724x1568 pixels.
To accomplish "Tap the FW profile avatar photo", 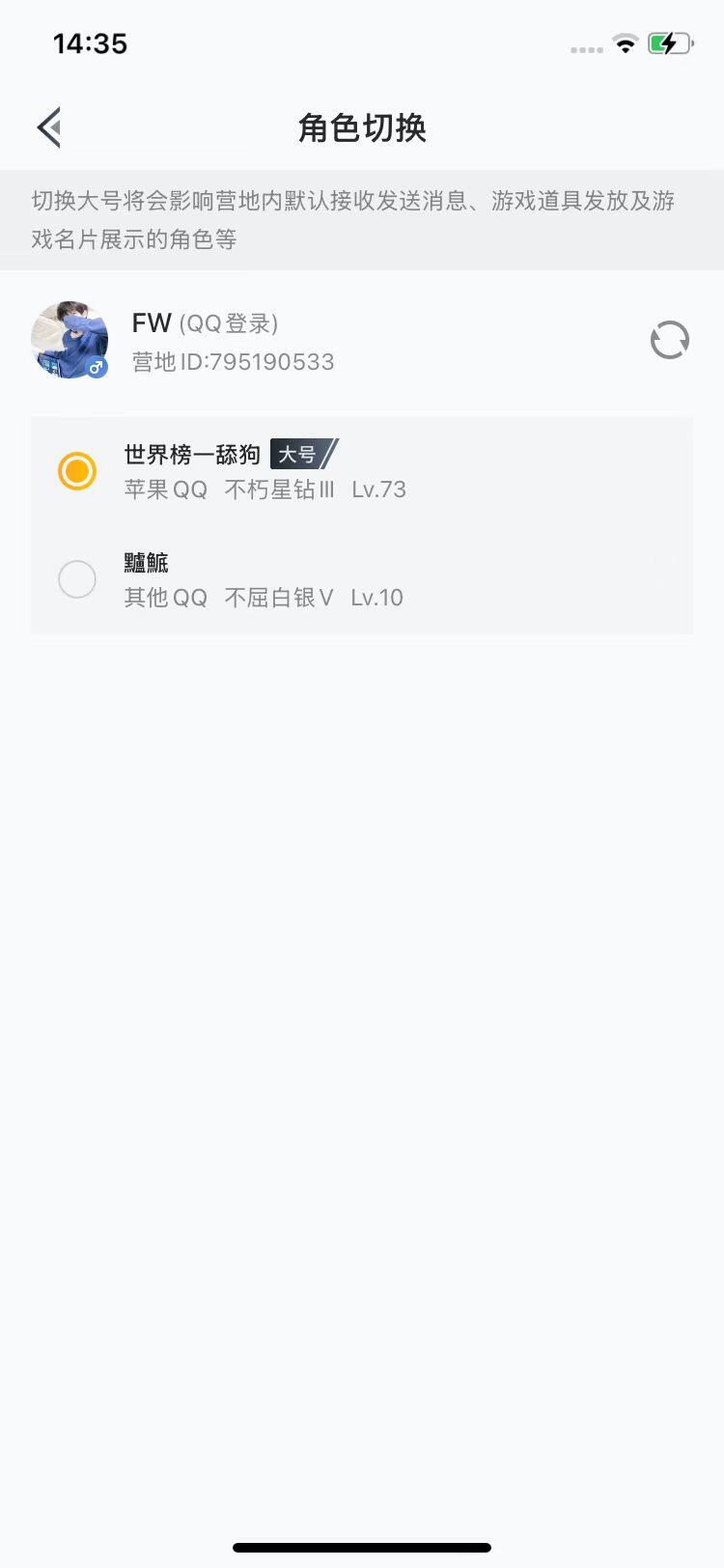I will (x=70, y=339).
